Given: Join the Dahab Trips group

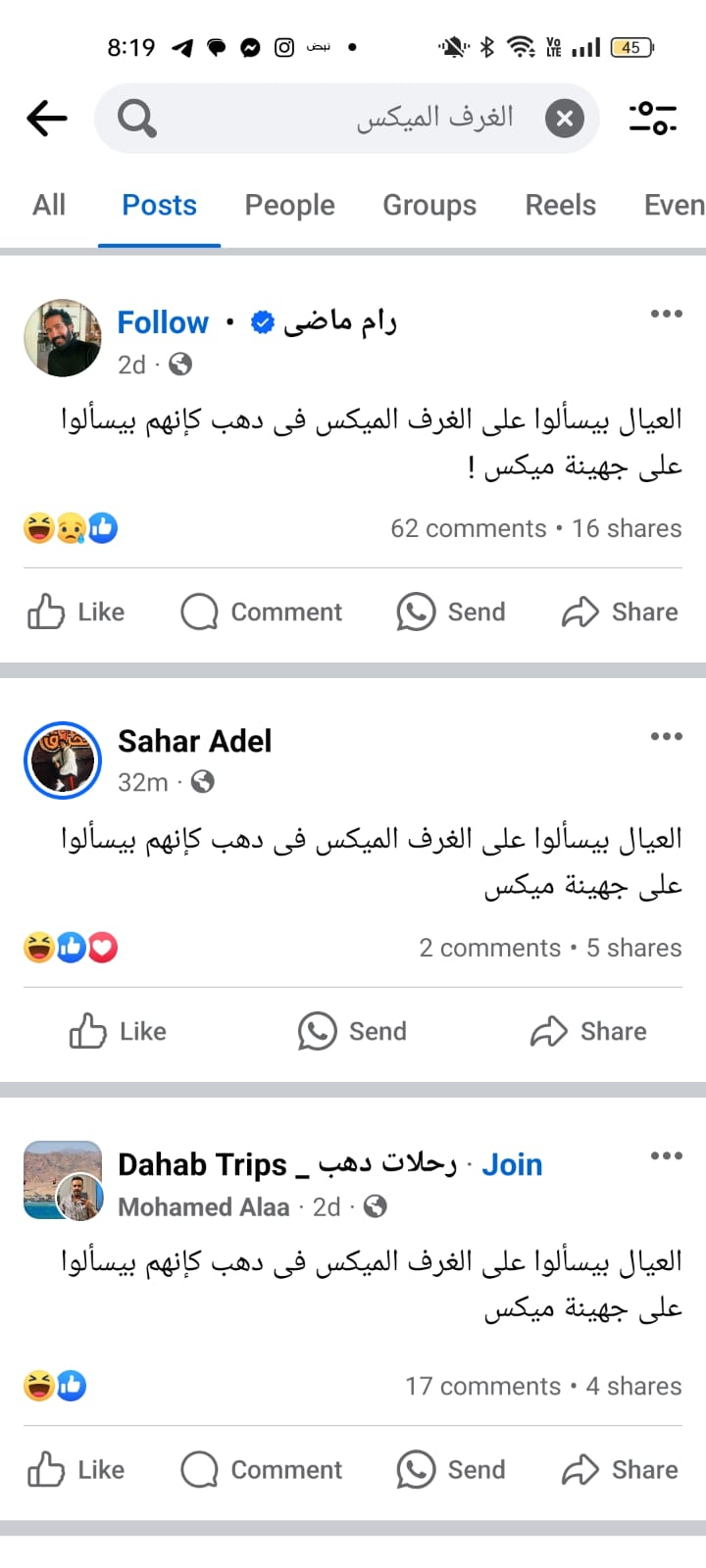Looking at the screenshot, I should (x=512, y=1164).
